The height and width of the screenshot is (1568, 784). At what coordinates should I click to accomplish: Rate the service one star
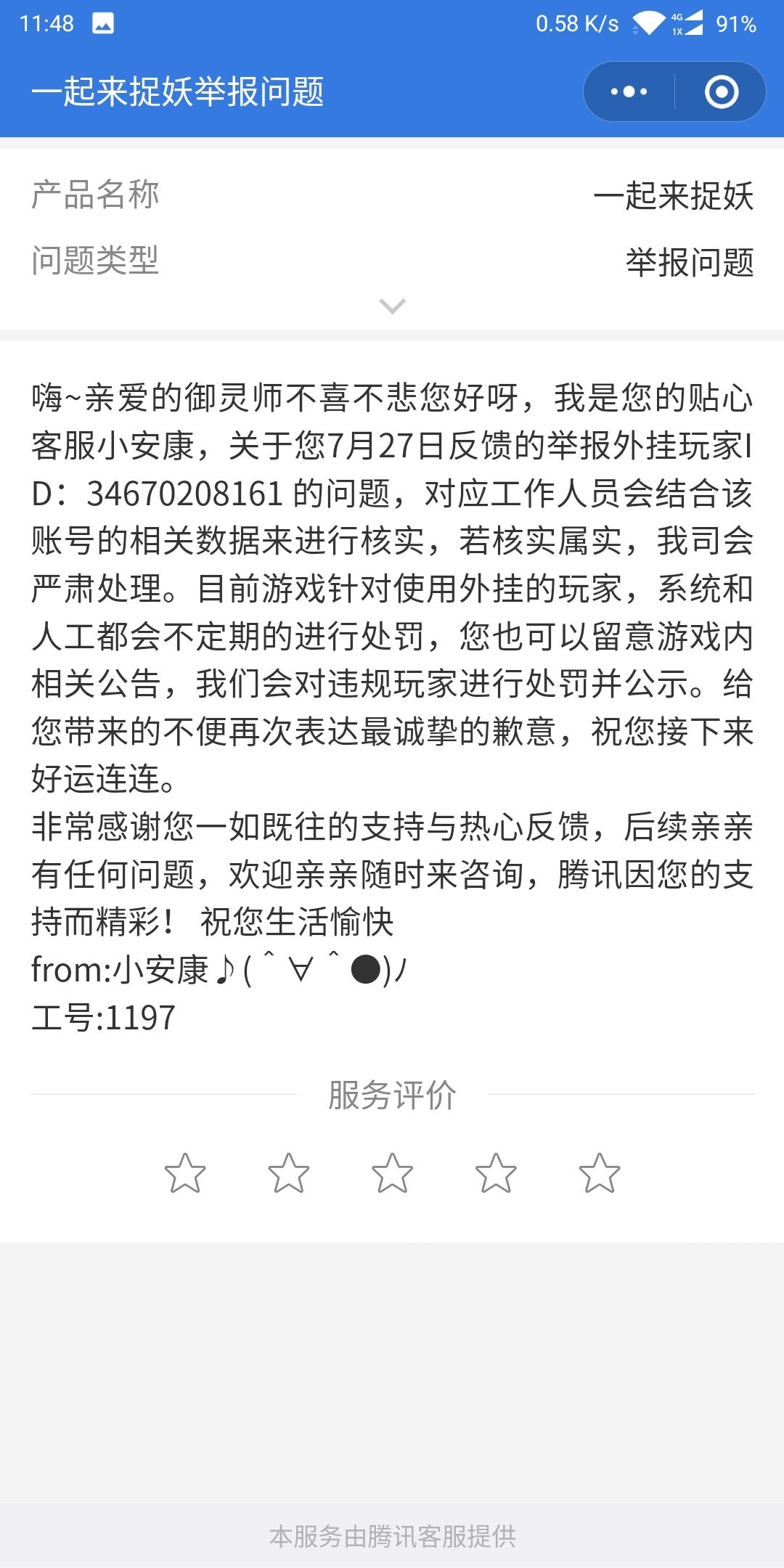click(x=185, y=1172)
